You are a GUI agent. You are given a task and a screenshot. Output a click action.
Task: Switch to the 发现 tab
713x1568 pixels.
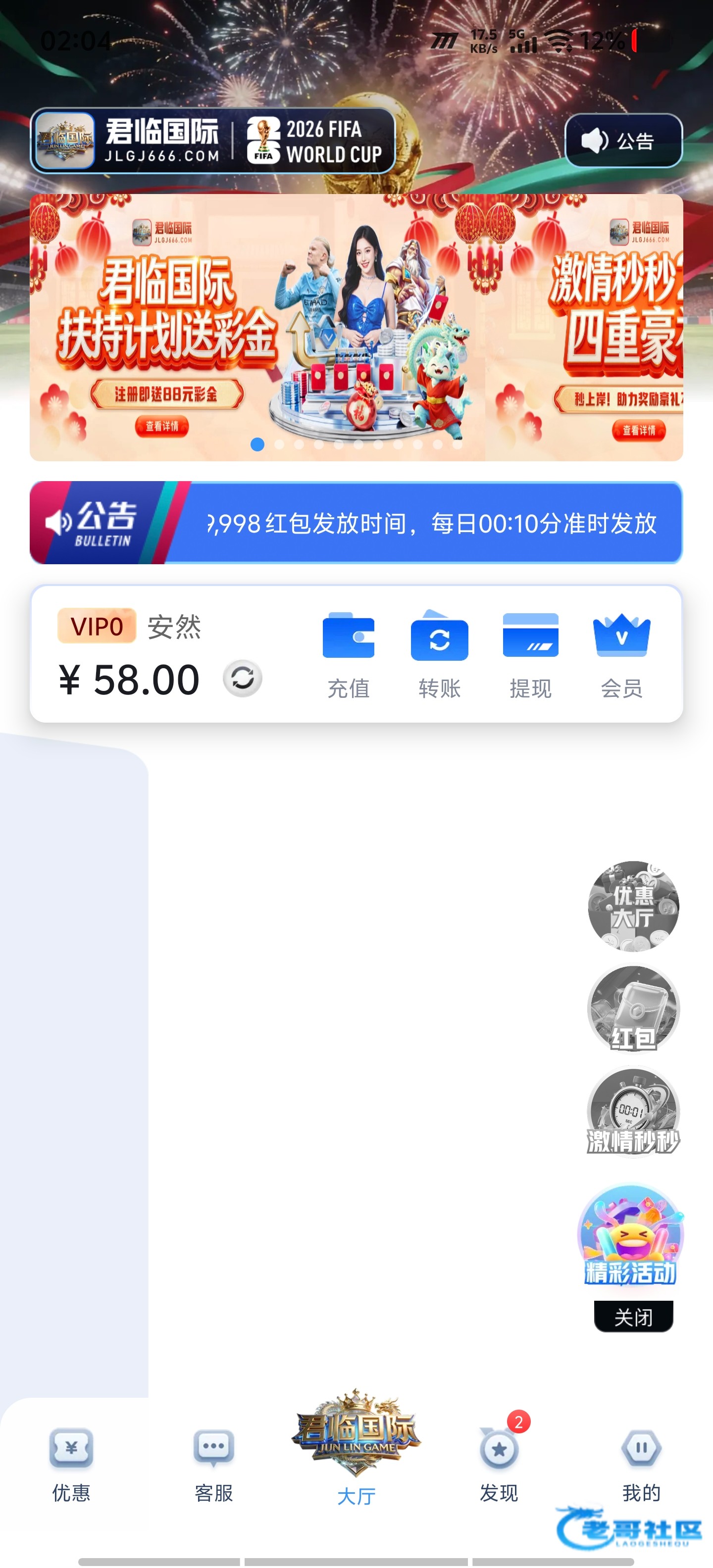point(499,1465)
